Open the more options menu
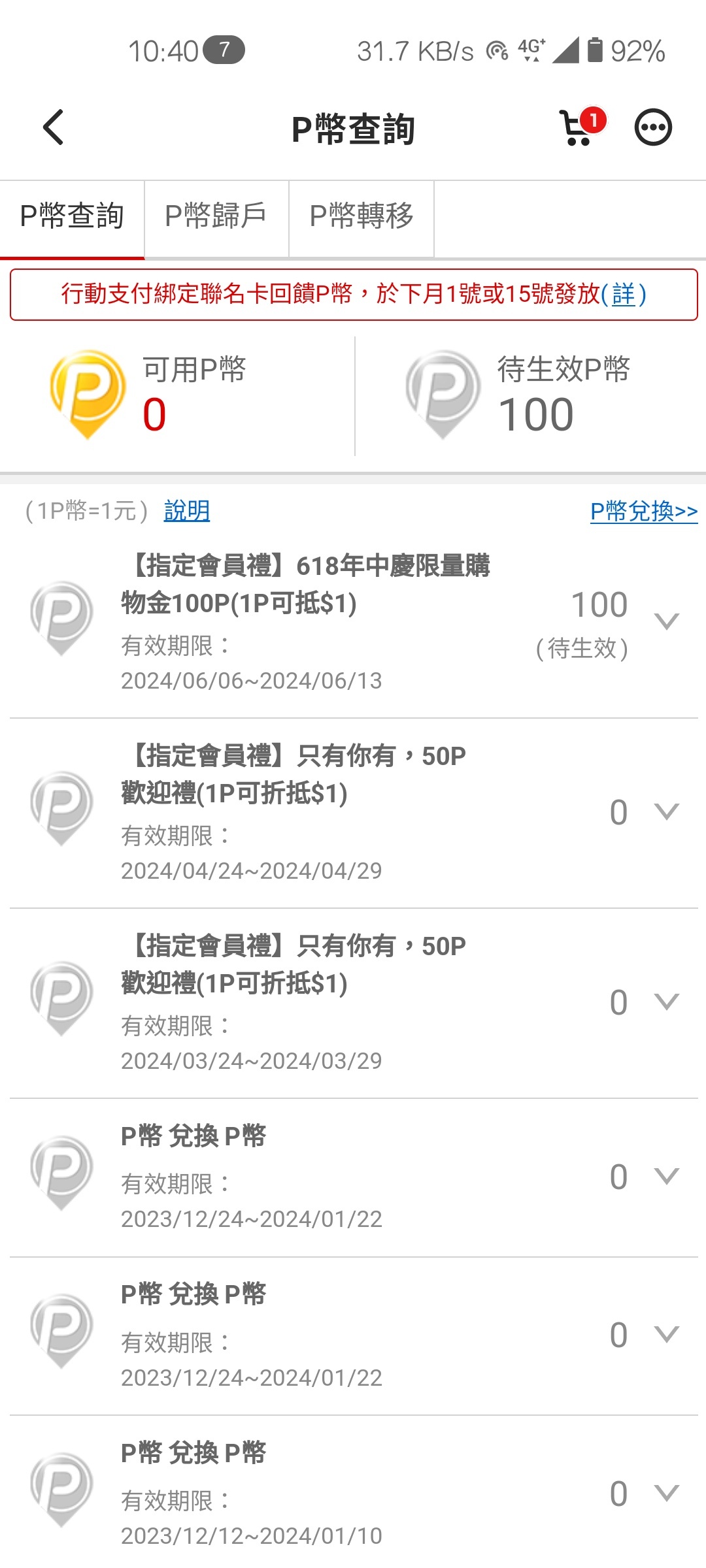Screen dimensions: 706x1568 (x=653, y=127)
